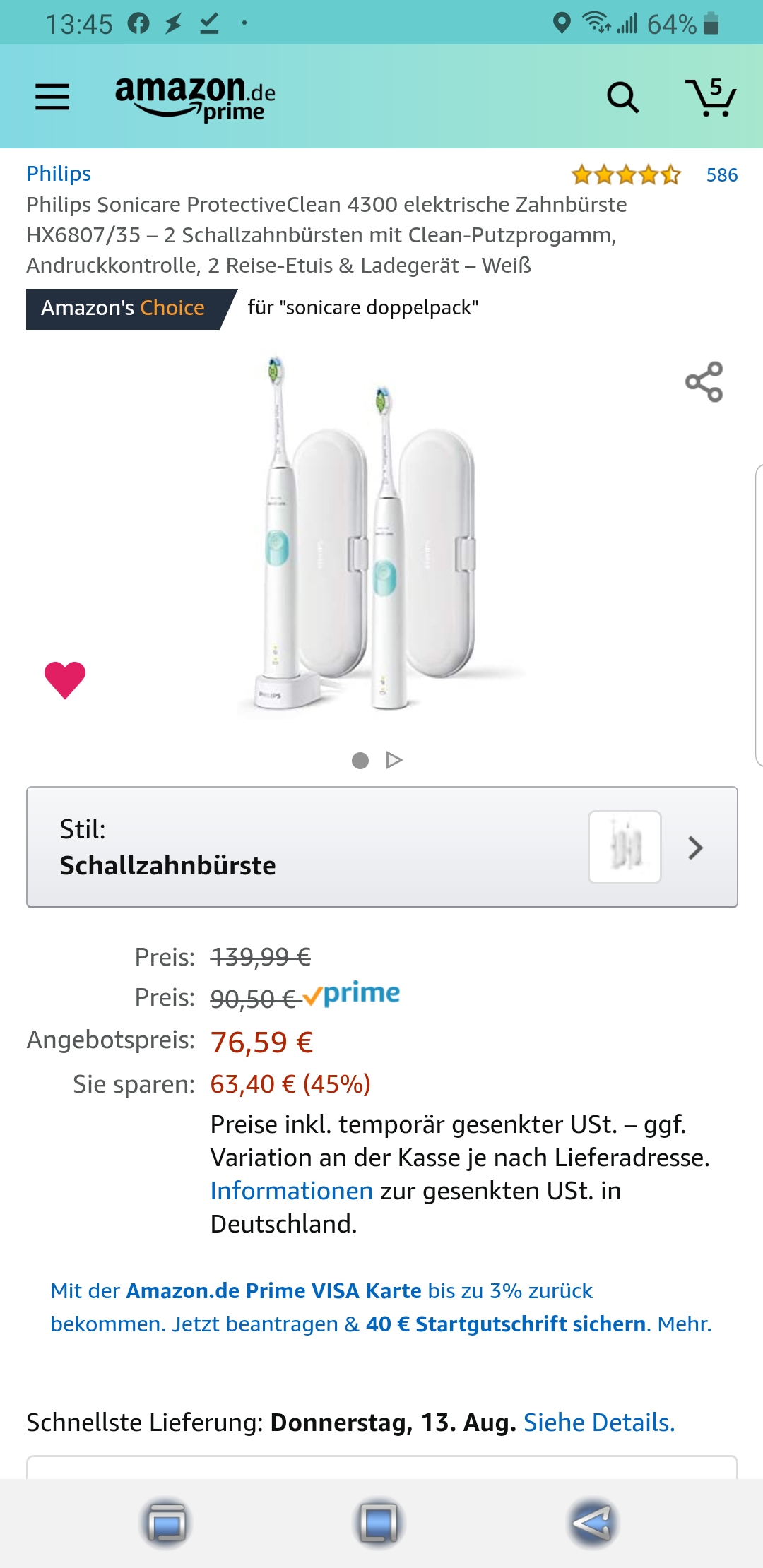Open Informationen about reduced USt.

click(291, 1191)
